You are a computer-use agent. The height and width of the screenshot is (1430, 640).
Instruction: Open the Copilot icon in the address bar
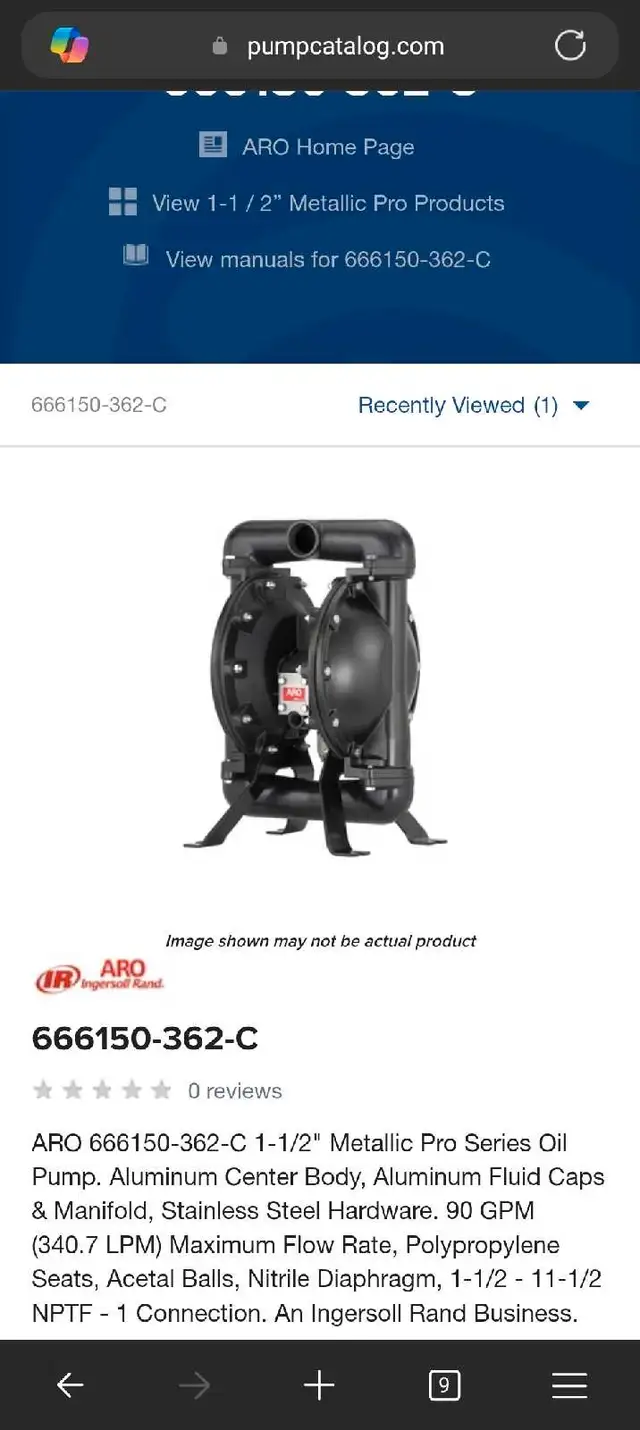(x=69, y=45)
